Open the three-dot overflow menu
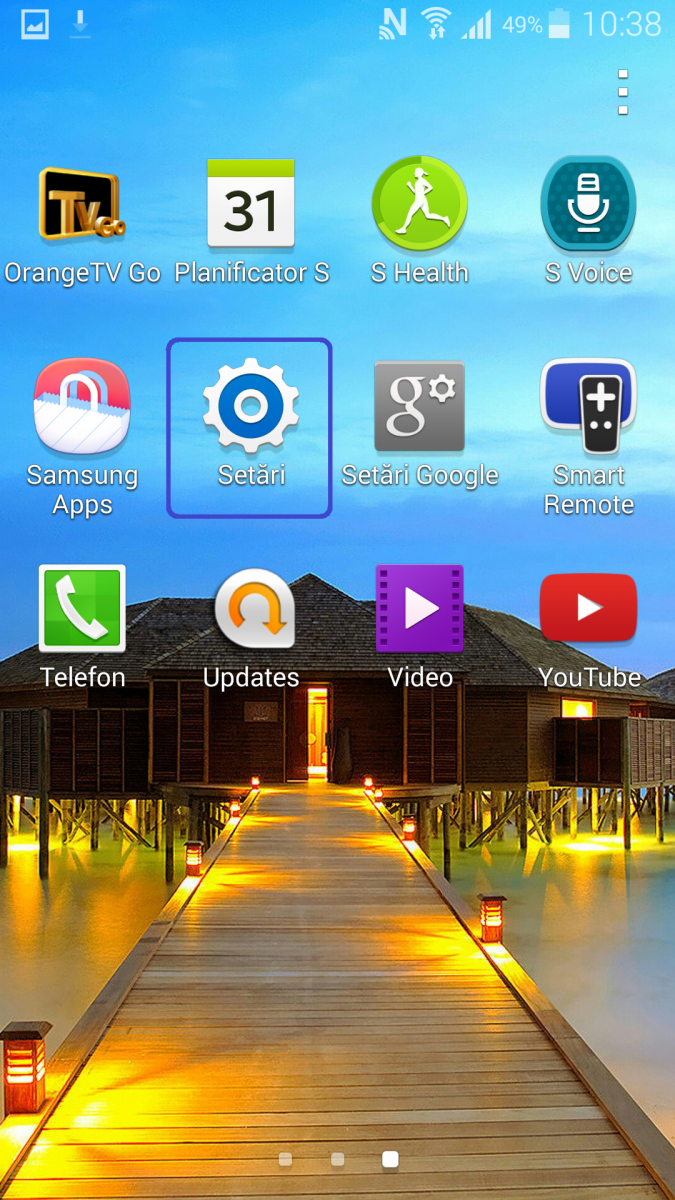675x1200 pixels. pyautogui.click(x=623, y=92)
